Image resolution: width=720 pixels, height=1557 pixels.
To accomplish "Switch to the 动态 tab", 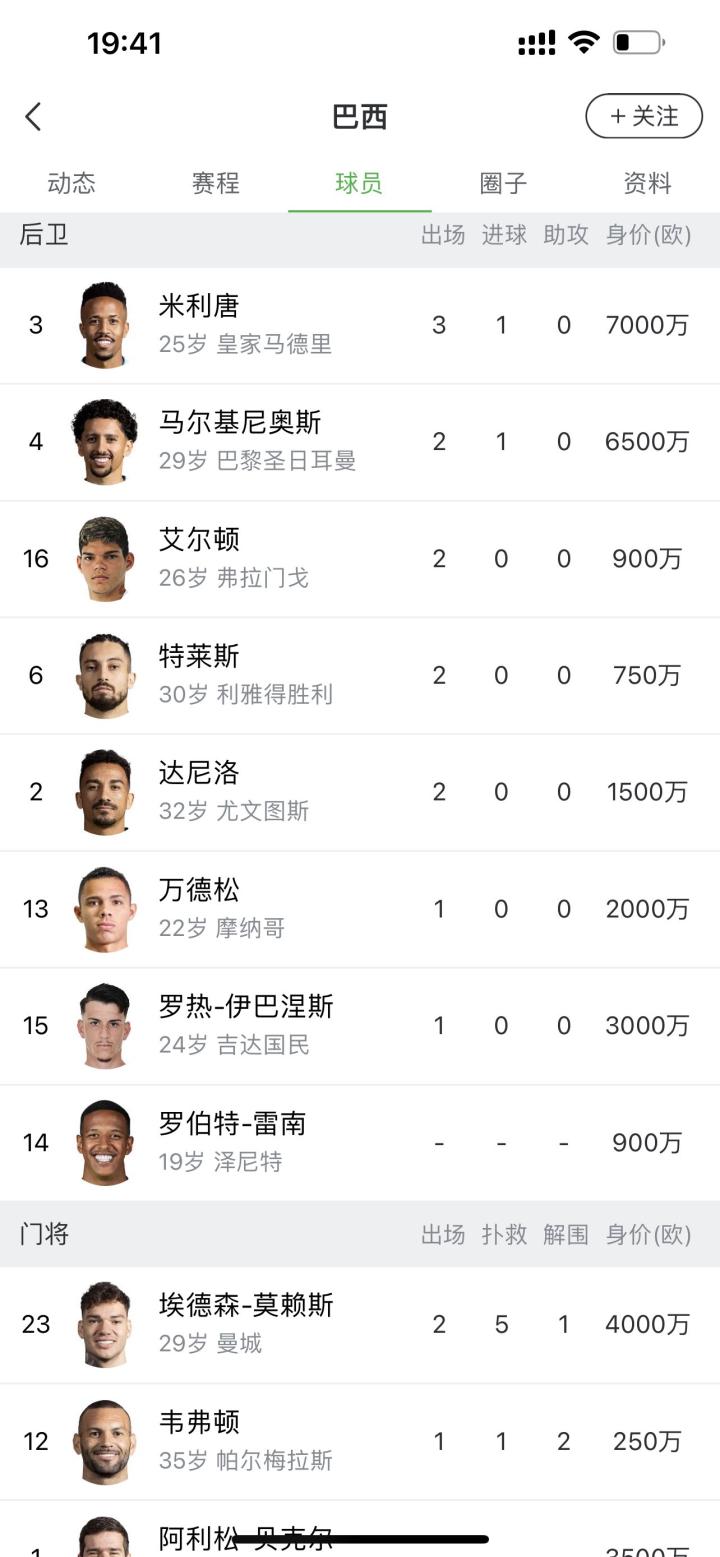I will click(71, 183).
